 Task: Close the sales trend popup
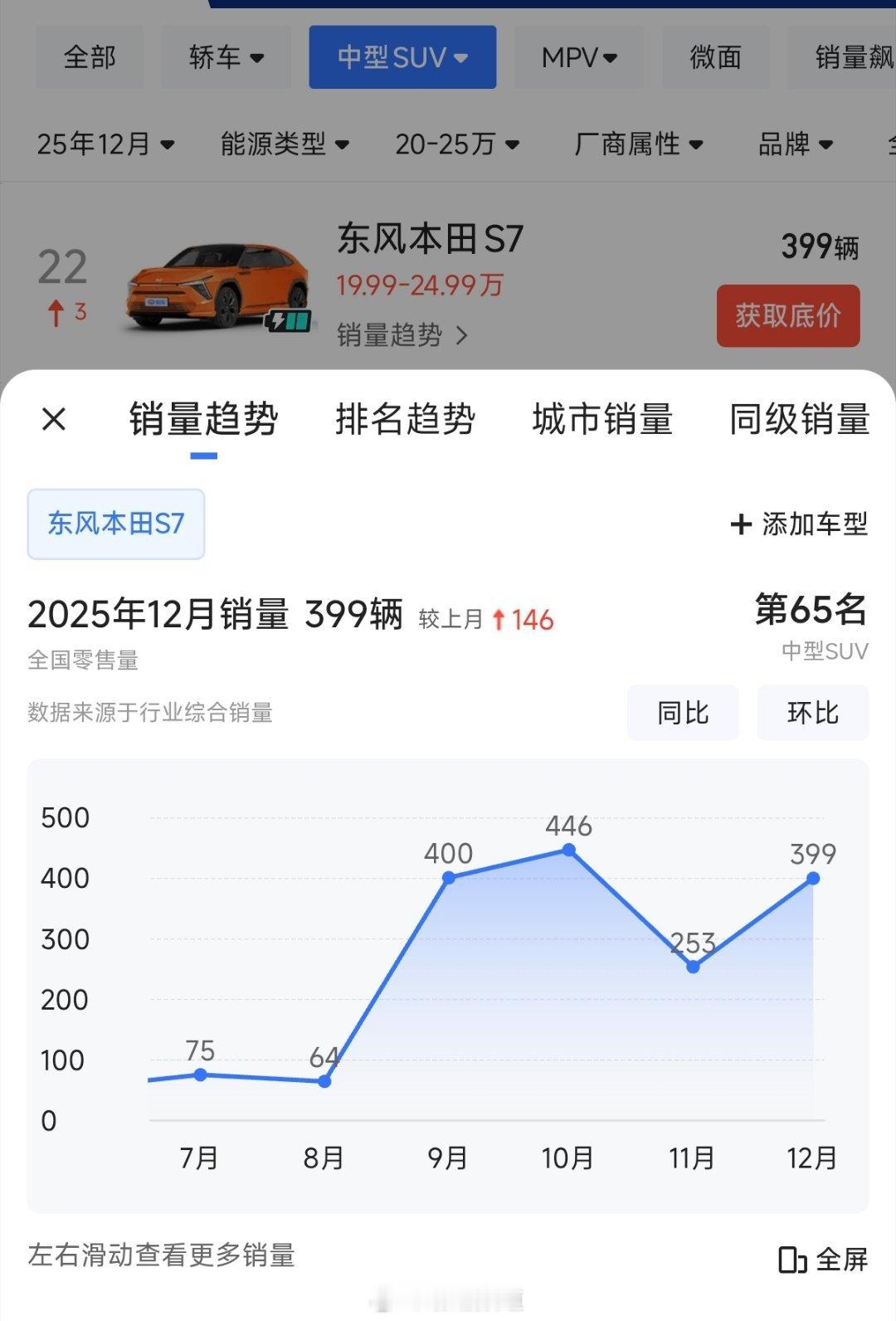click(x=53, y=419)
